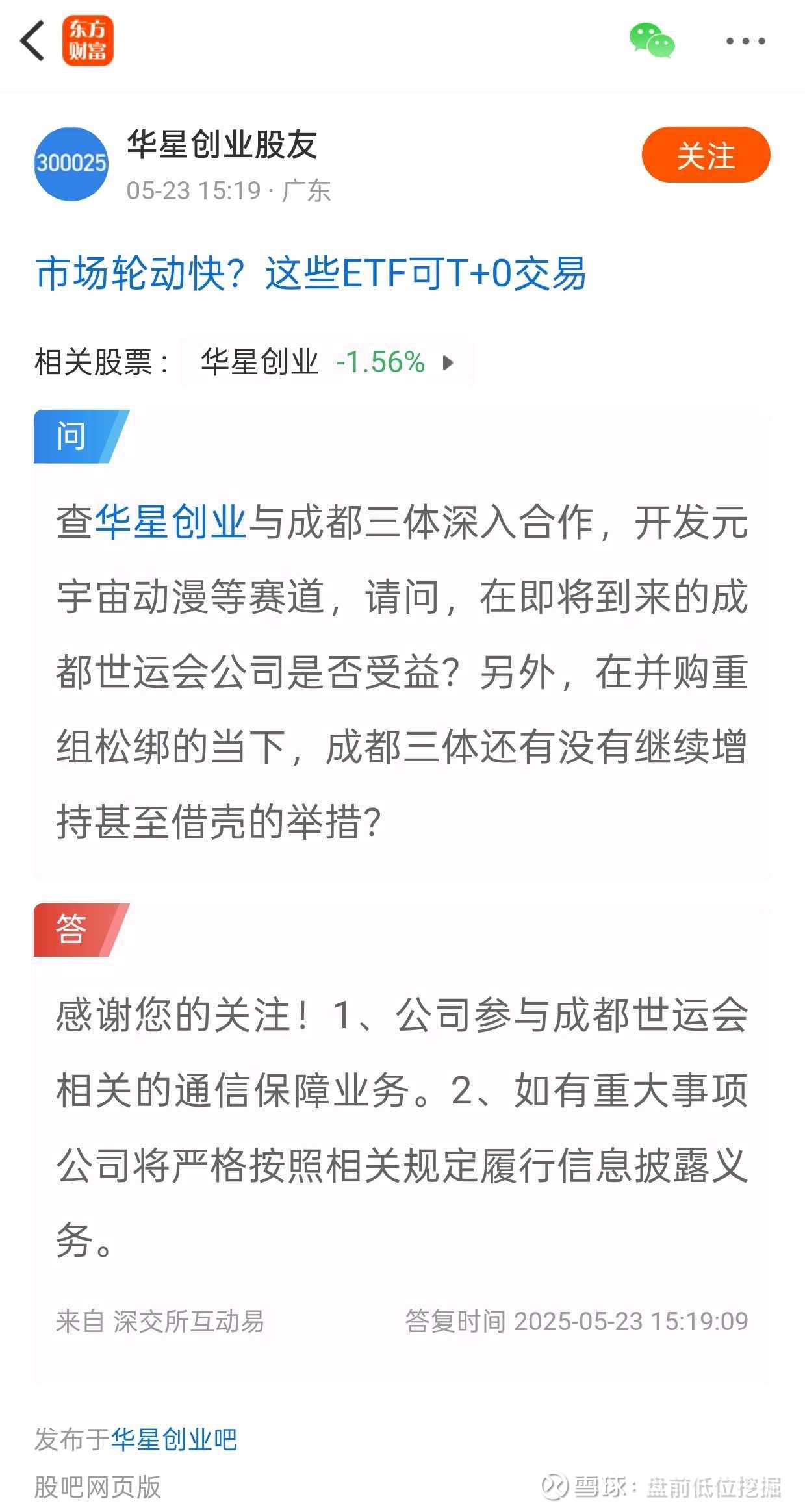Open the 华星创业吧 forum link
Screen dimensions: 805x1512
coord(174,1439)
